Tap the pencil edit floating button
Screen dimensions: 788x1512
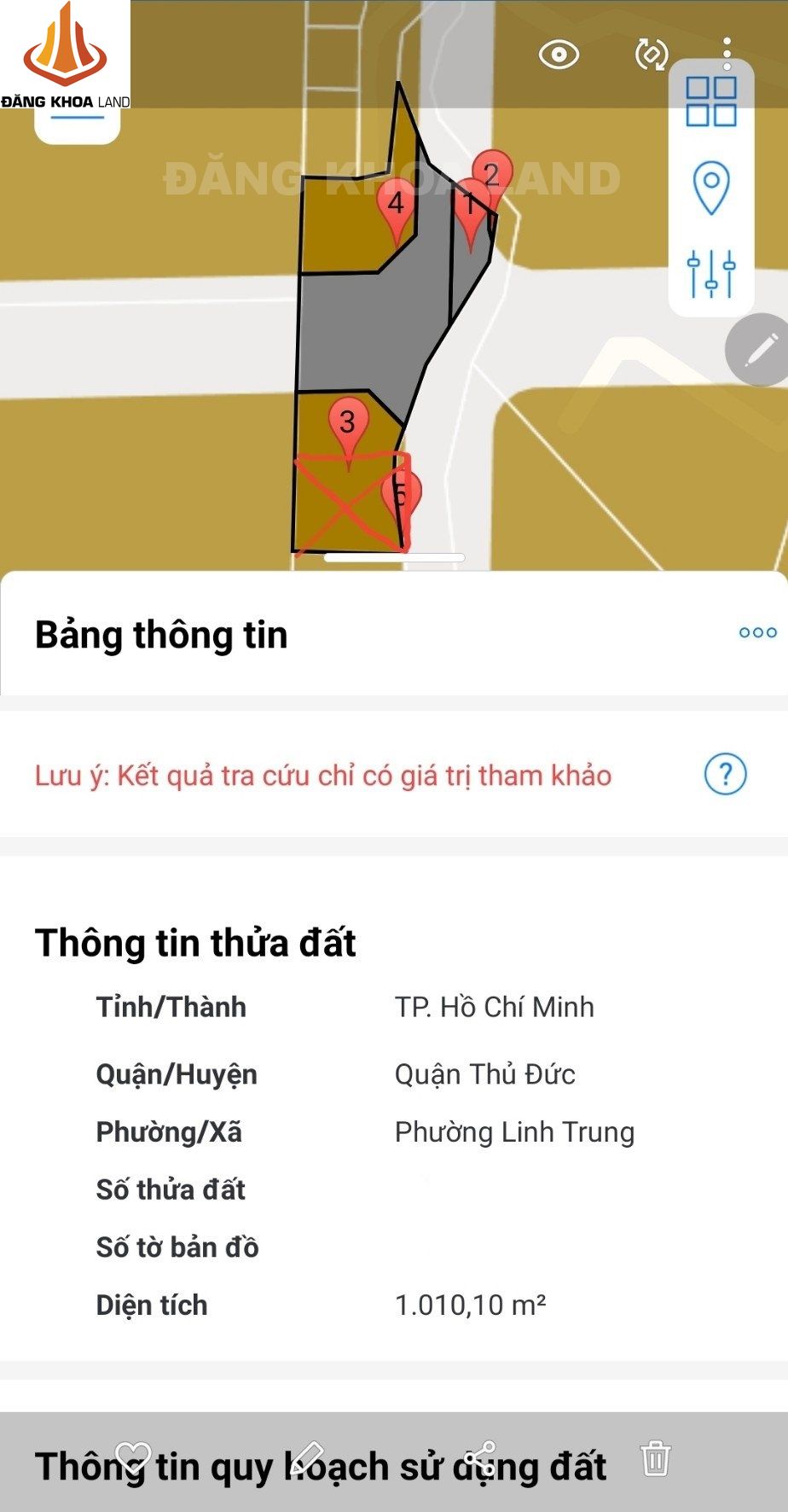(x=759, y=349)
